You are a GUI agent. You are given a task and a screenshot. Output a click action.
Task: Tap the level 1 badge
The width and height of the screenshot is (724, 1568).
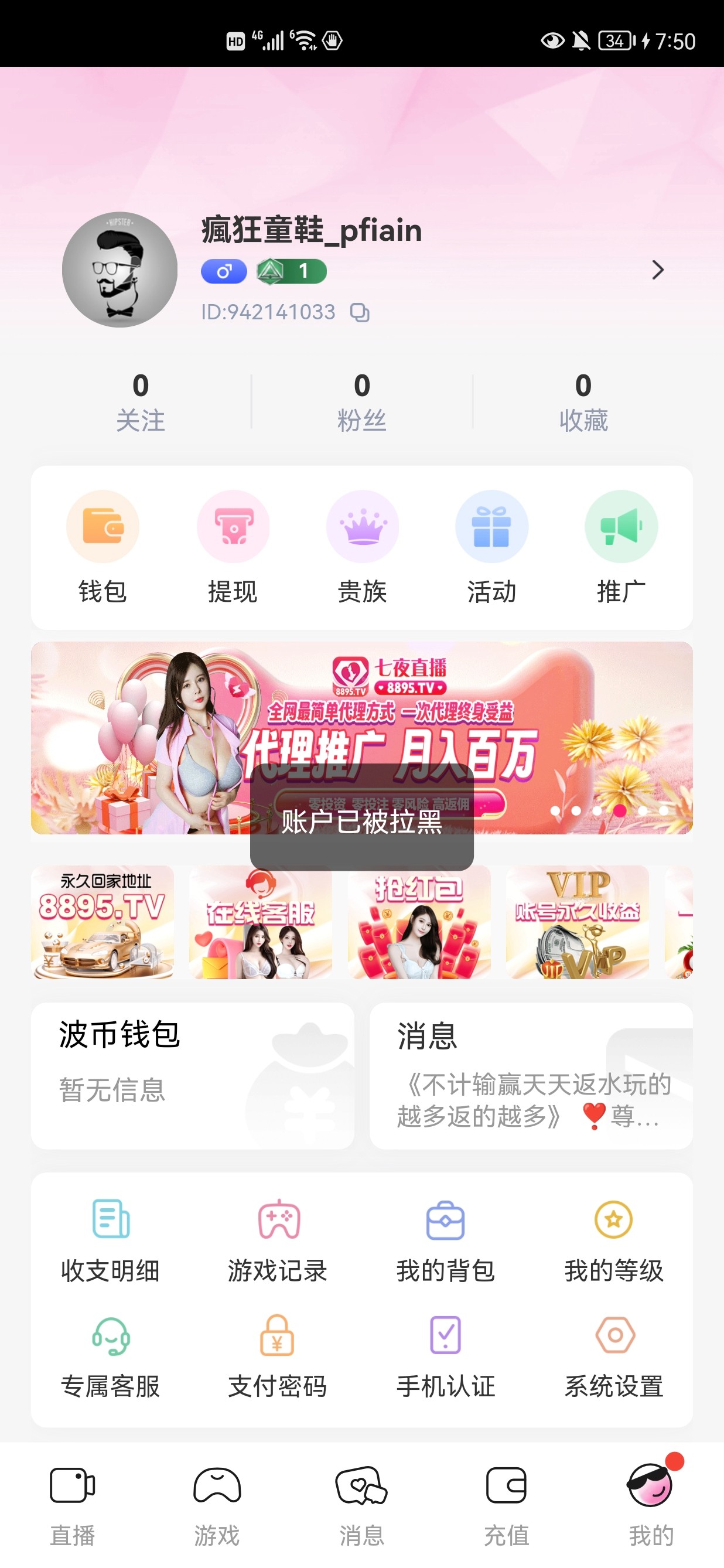(x=291, y=271)
